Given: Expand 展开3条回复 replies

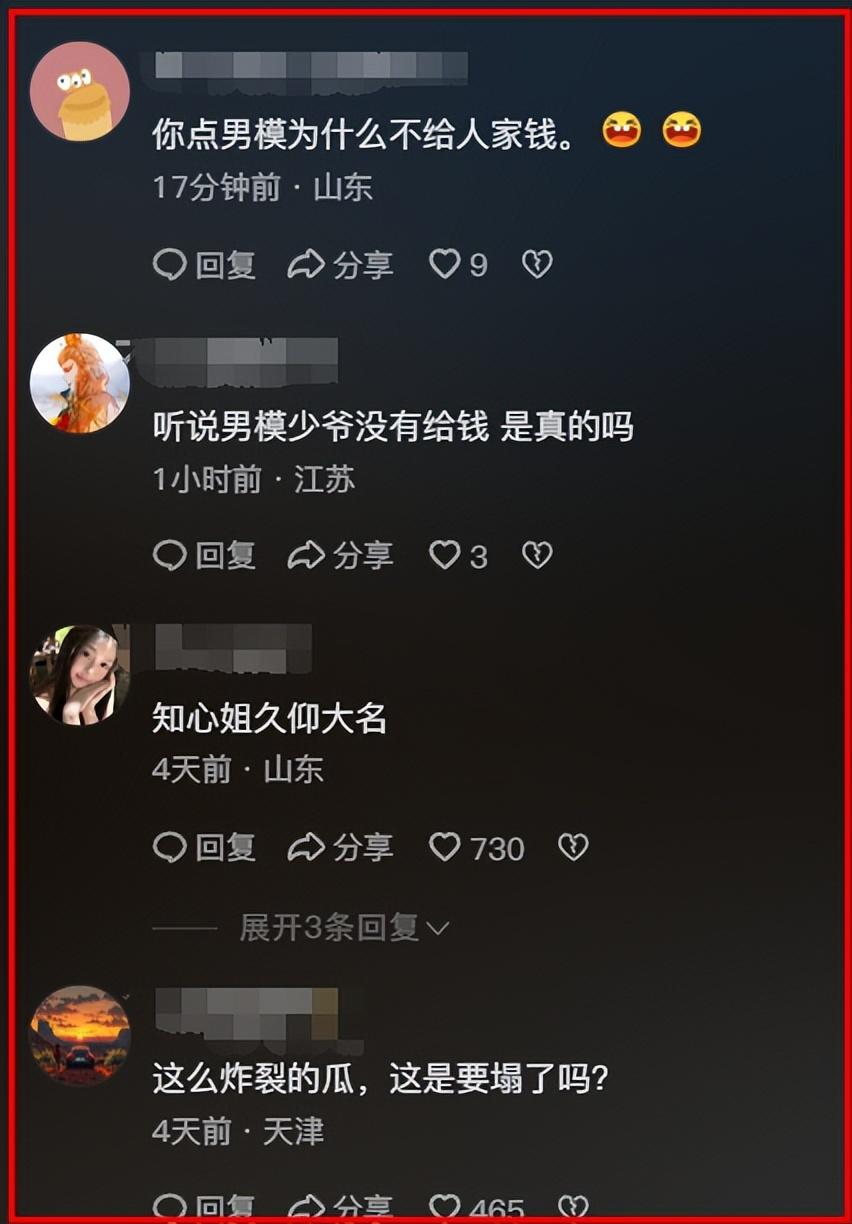Looking at the screenshot, I should [x=343, y=928].
